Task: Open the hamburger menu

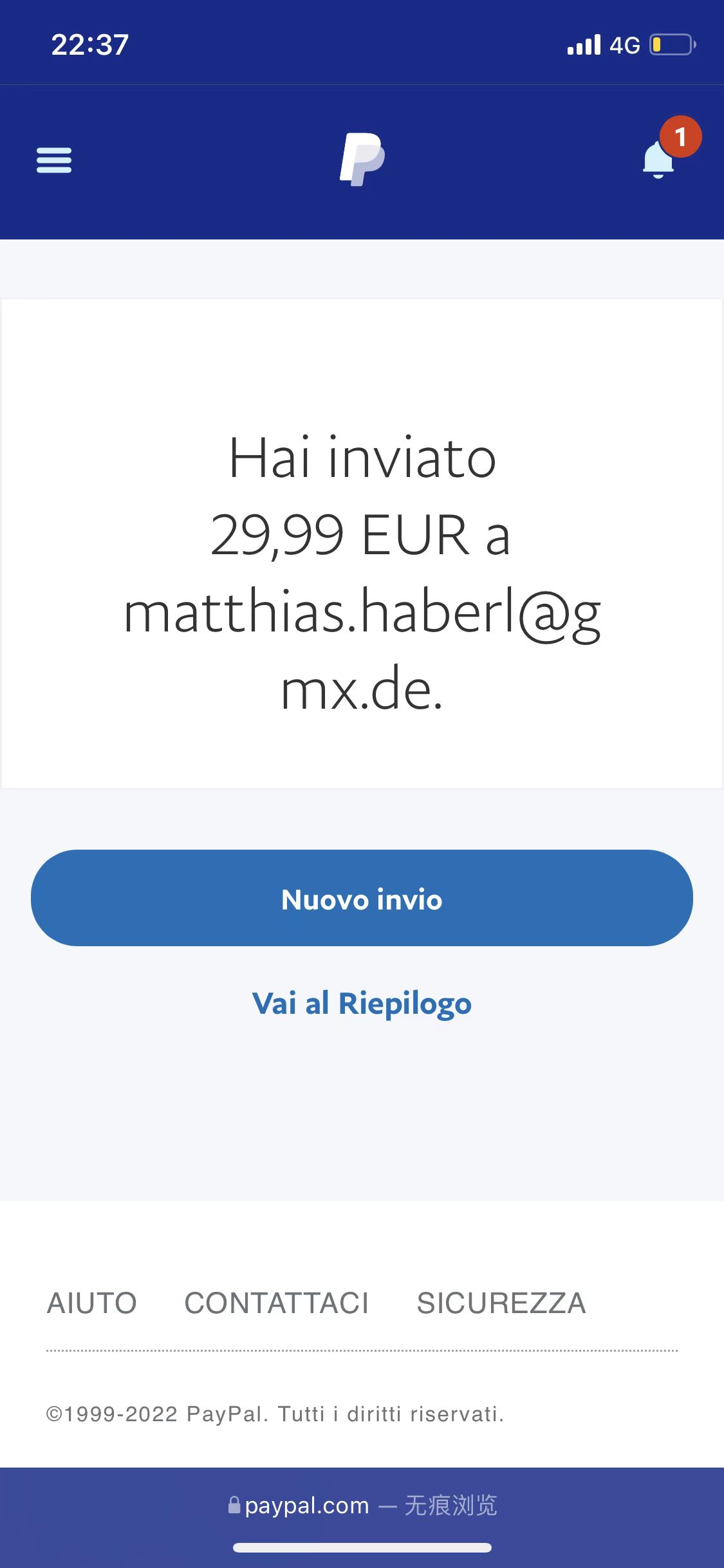Action: tap(54, 160)
